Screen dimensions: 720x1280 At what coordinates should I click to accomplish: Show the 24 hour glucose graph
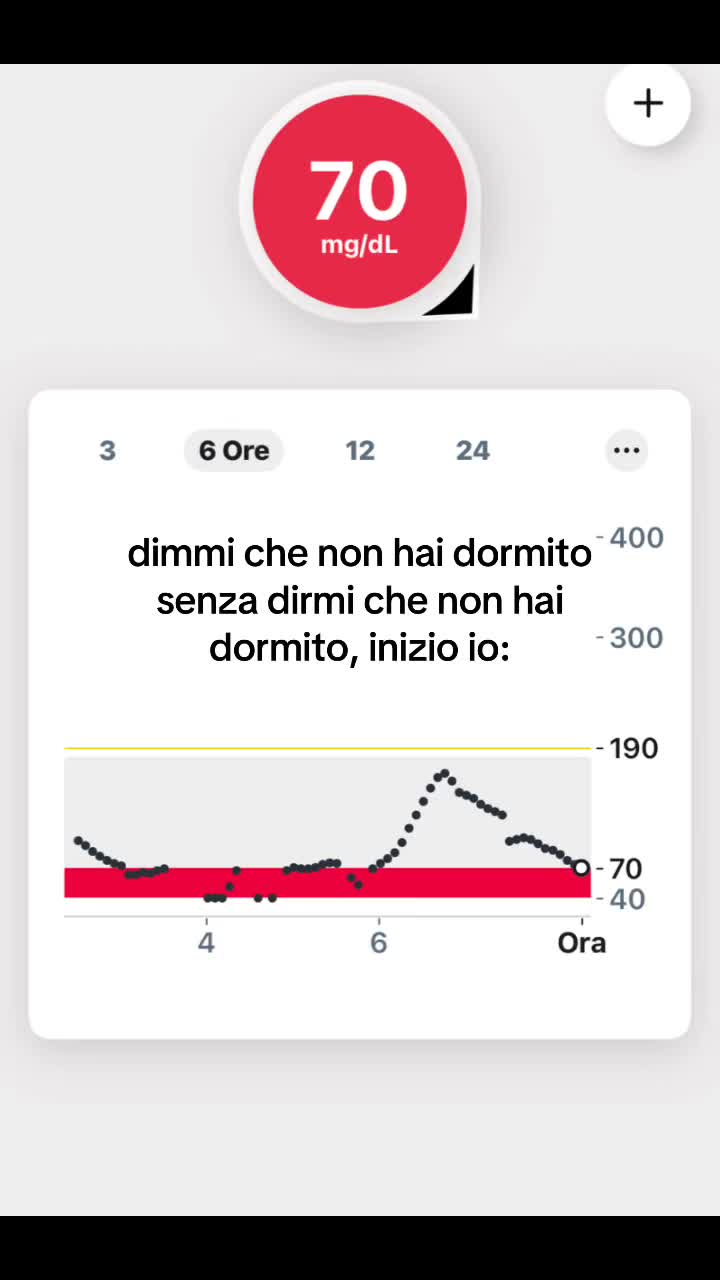[473, 451]
